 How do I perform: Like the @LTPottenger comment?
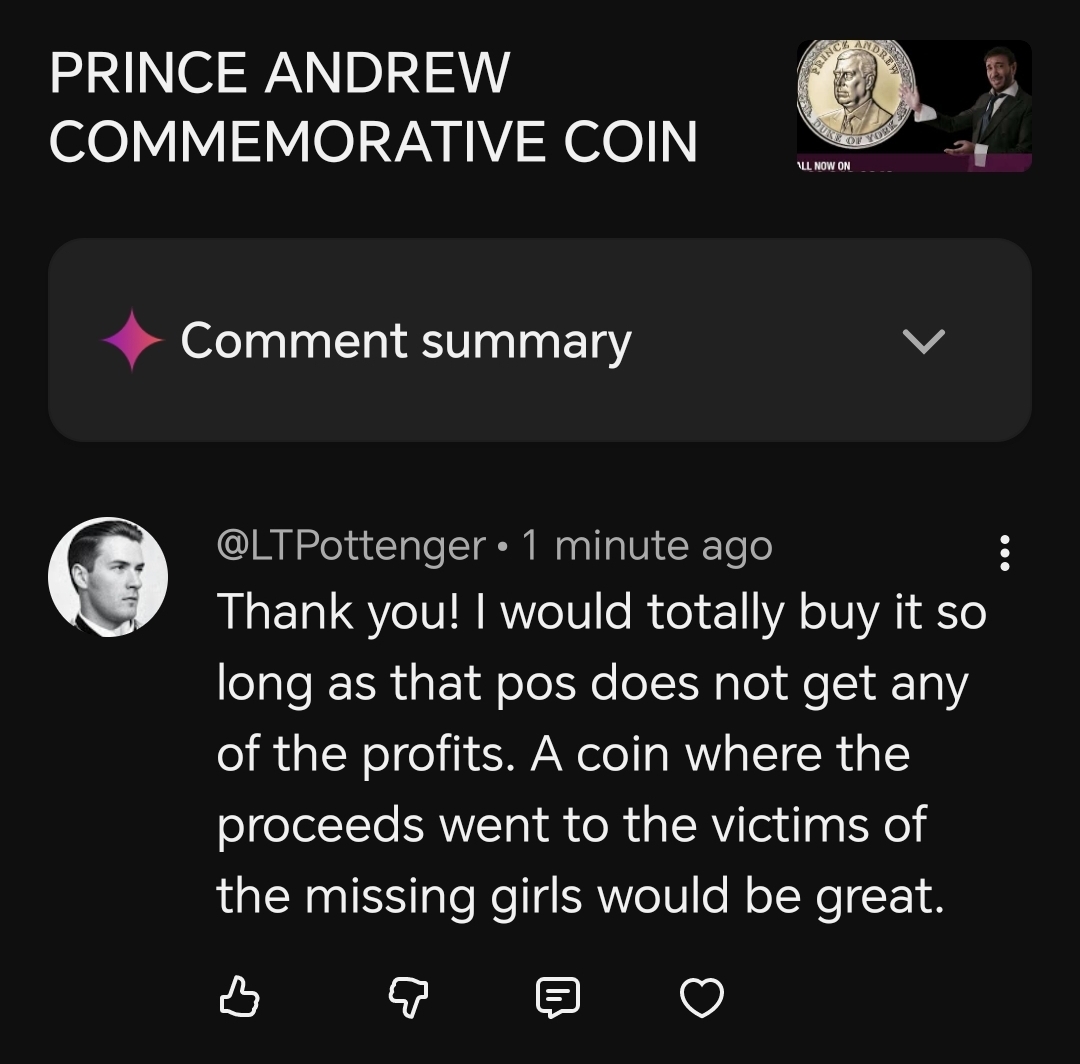pyautogui.click(x=238, y=996)
